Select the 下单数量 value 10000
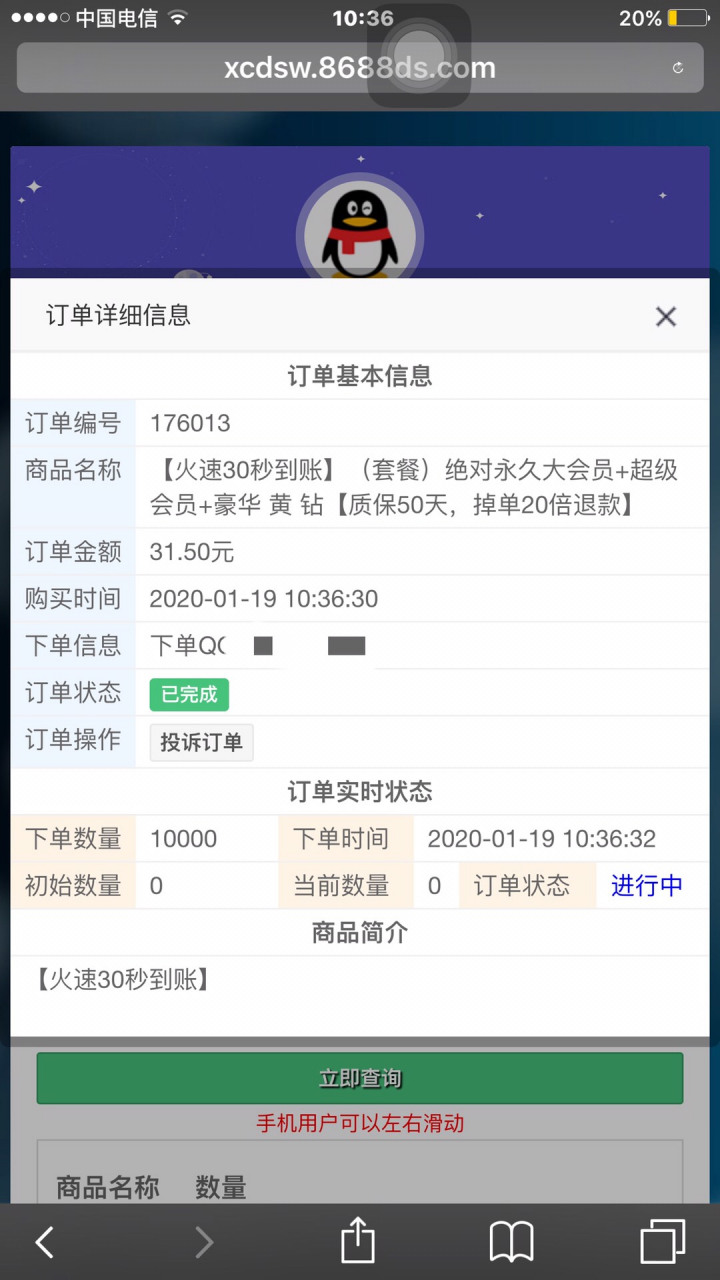Viewport: 720px width, 1280px height. [x=180, y=838]
